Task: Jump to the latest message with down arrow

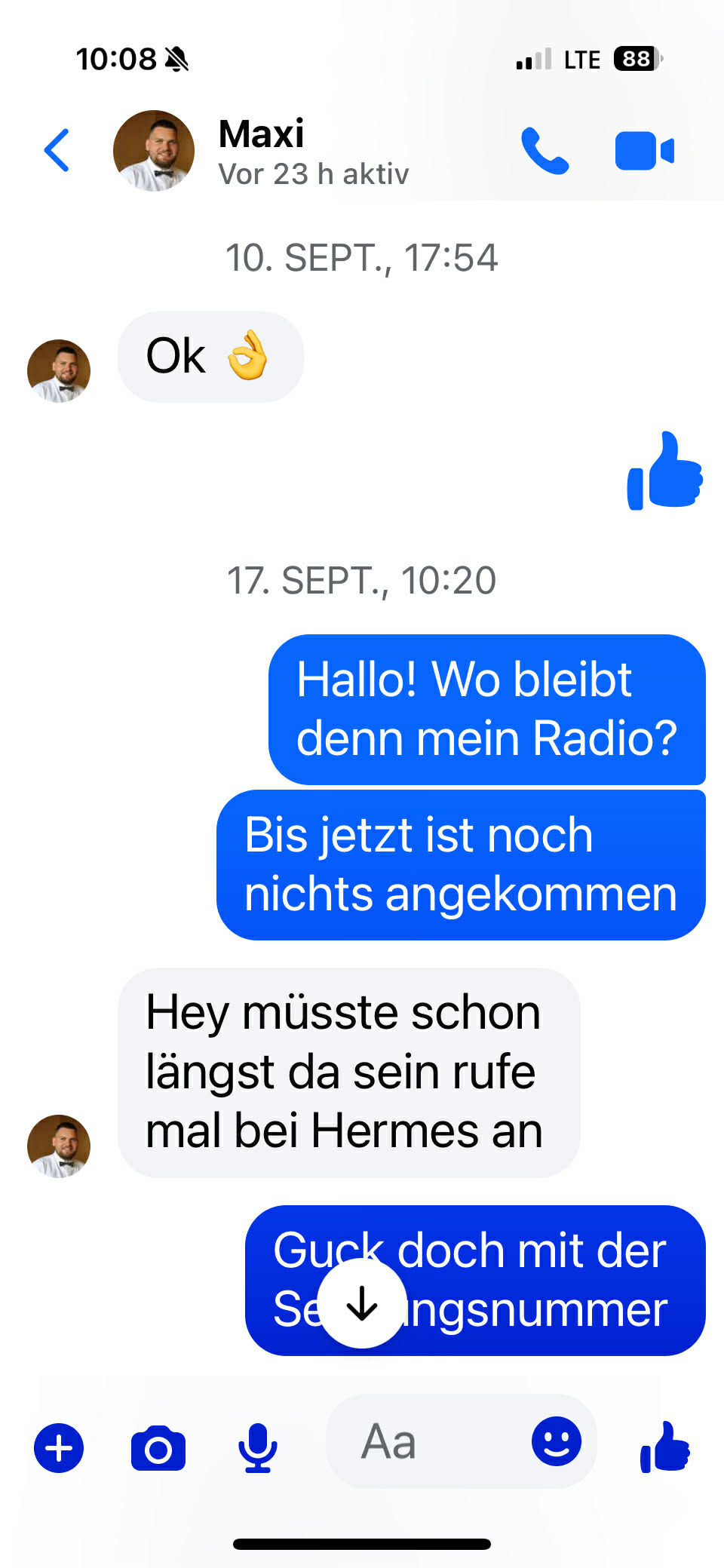Action: tap(362, 1303)
